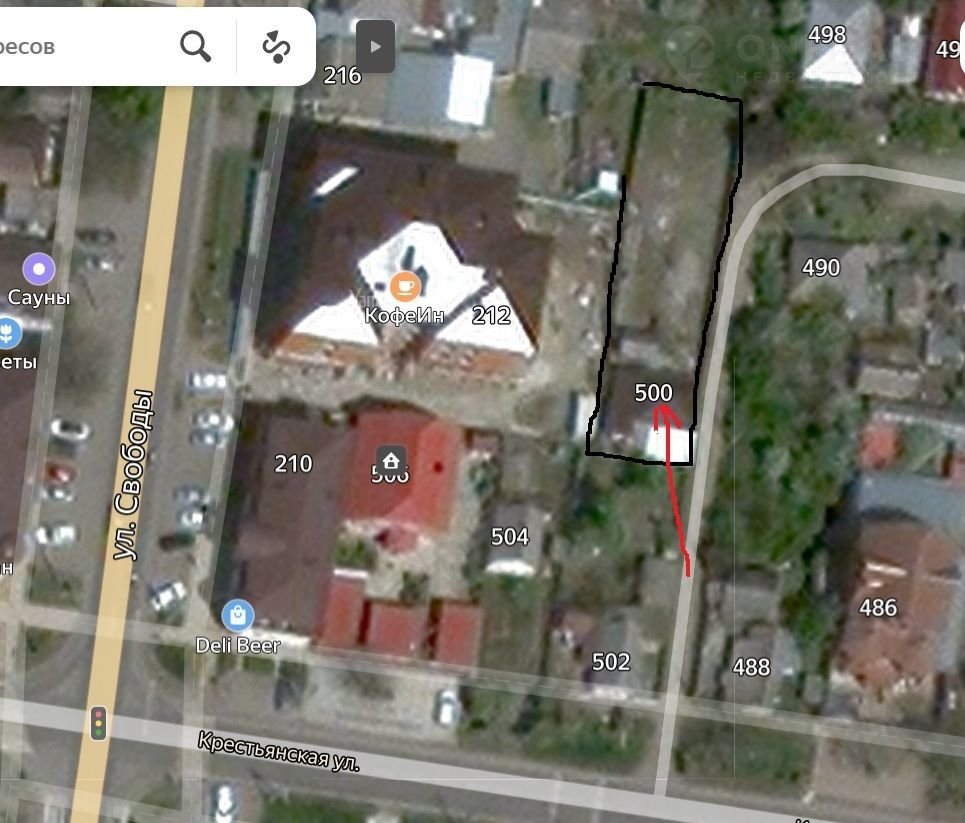Image resolution: width=965 pixels, height=823 pixels.
Task: Tap the house marker on the red-roofed building
Action: (x=391, y=461)
